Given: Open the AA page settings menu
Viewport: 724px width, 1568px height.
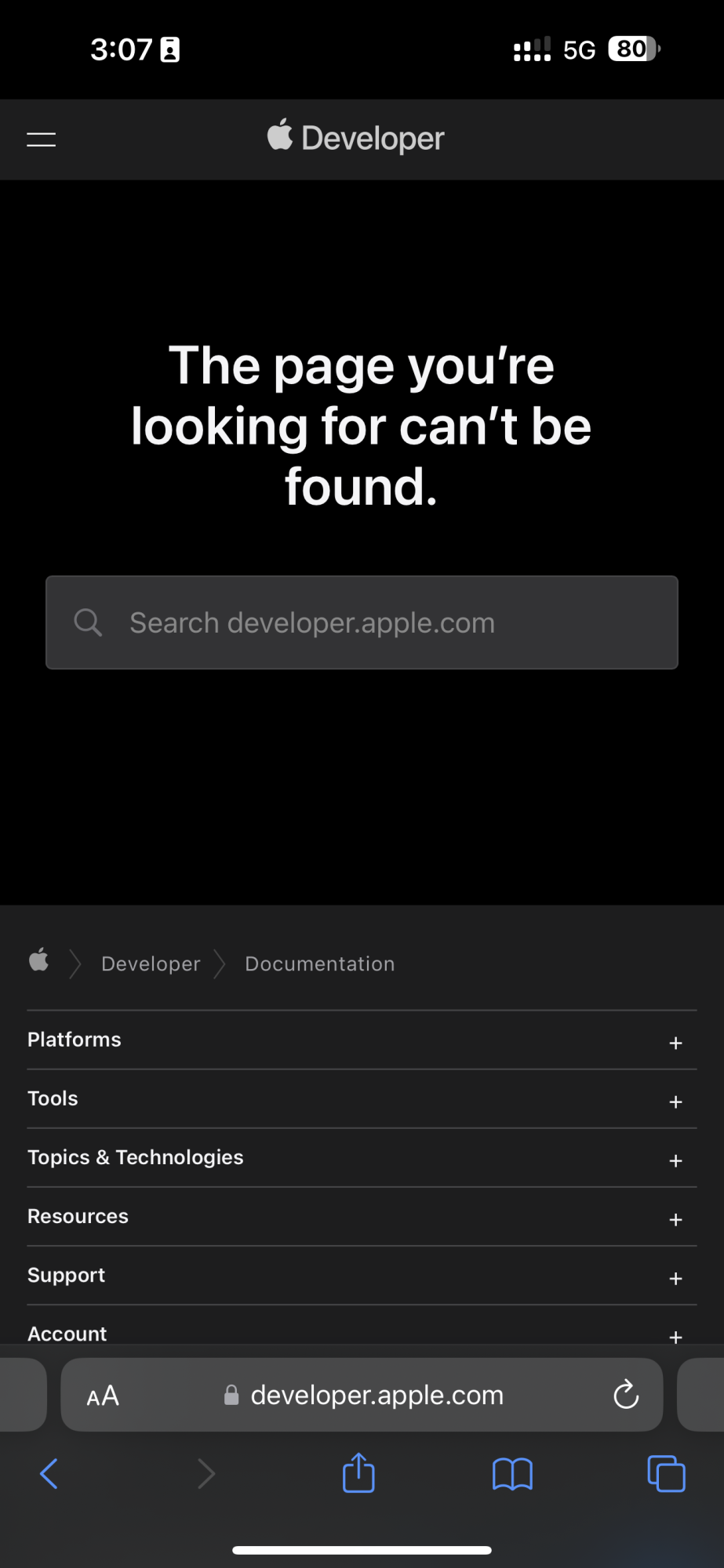Looking at the screenshot, I should tap(103, 1396).
